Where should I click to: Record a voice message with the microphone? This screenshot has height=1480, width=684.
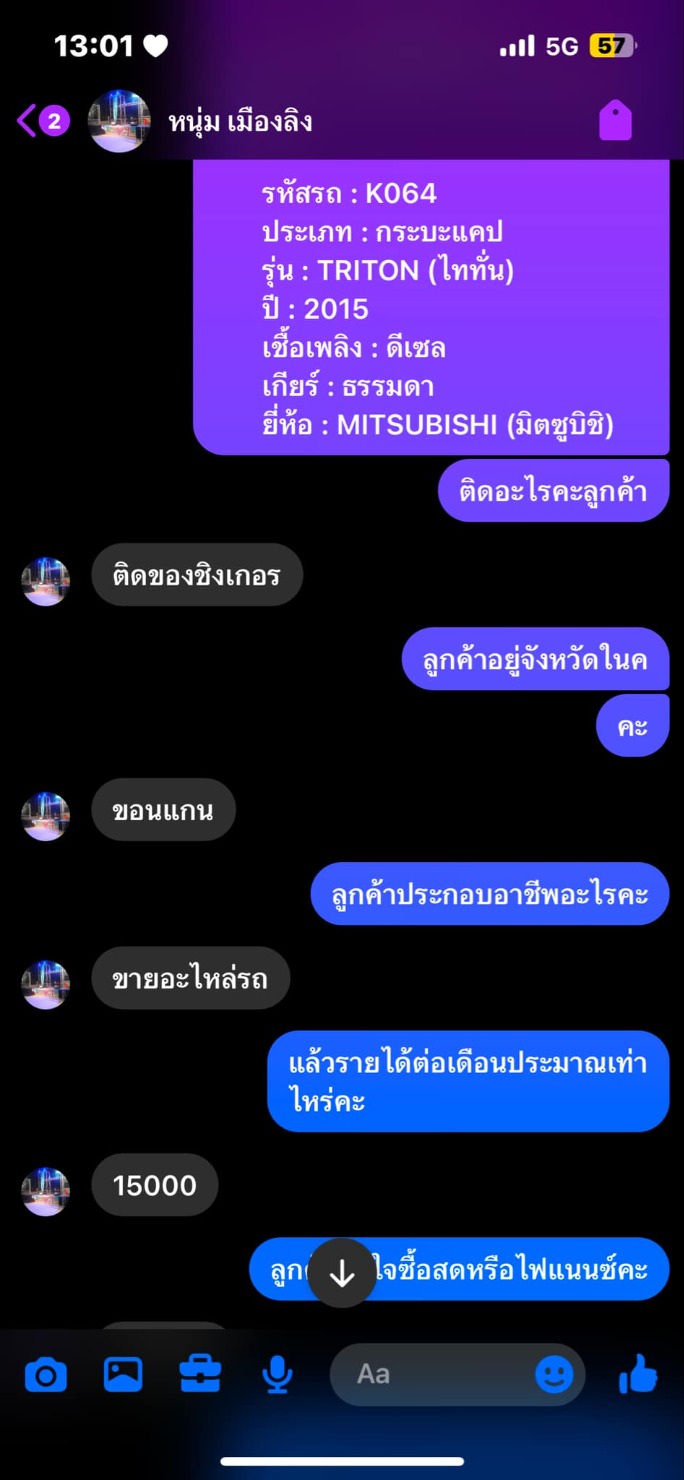[277, 1376]
